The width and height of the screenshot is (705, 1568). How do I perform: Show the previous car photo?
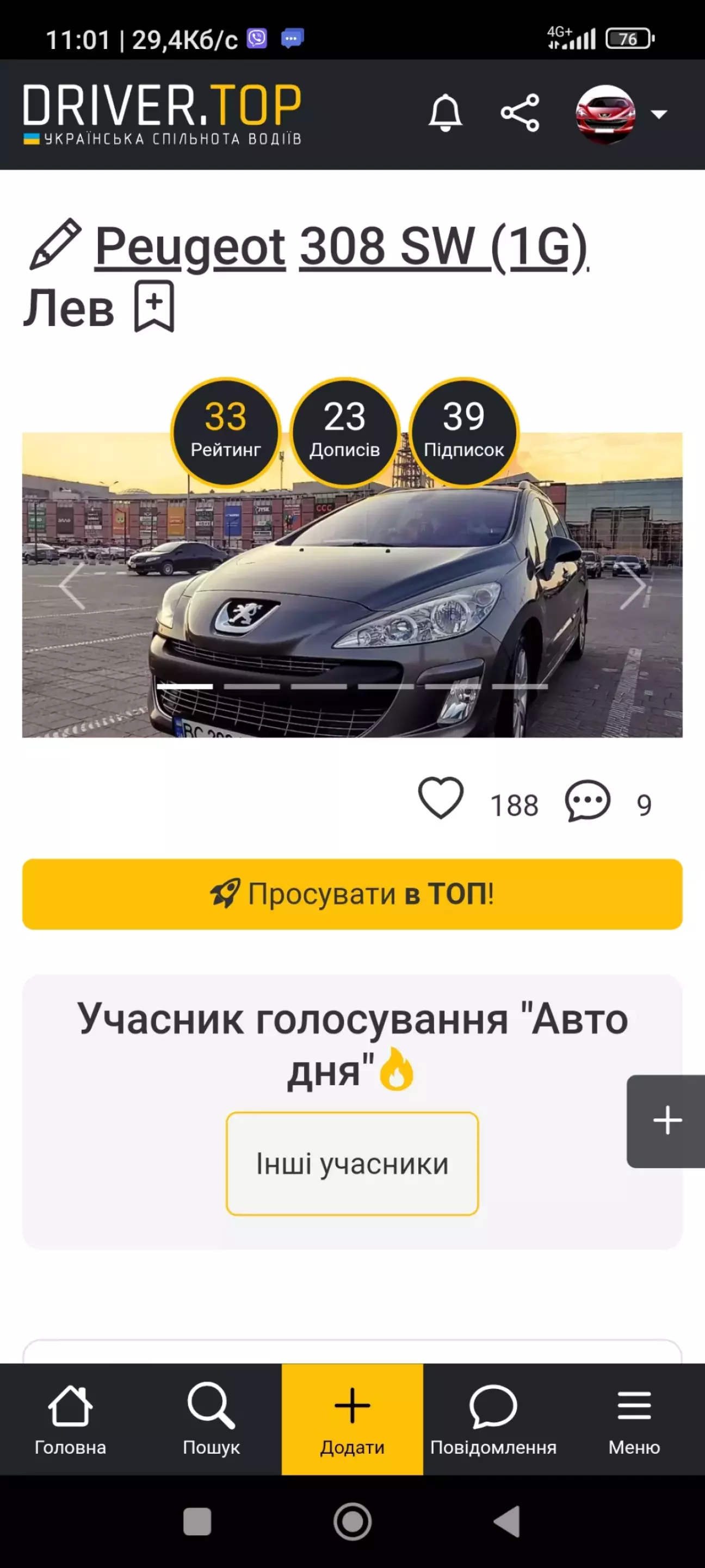coord(72,585)
